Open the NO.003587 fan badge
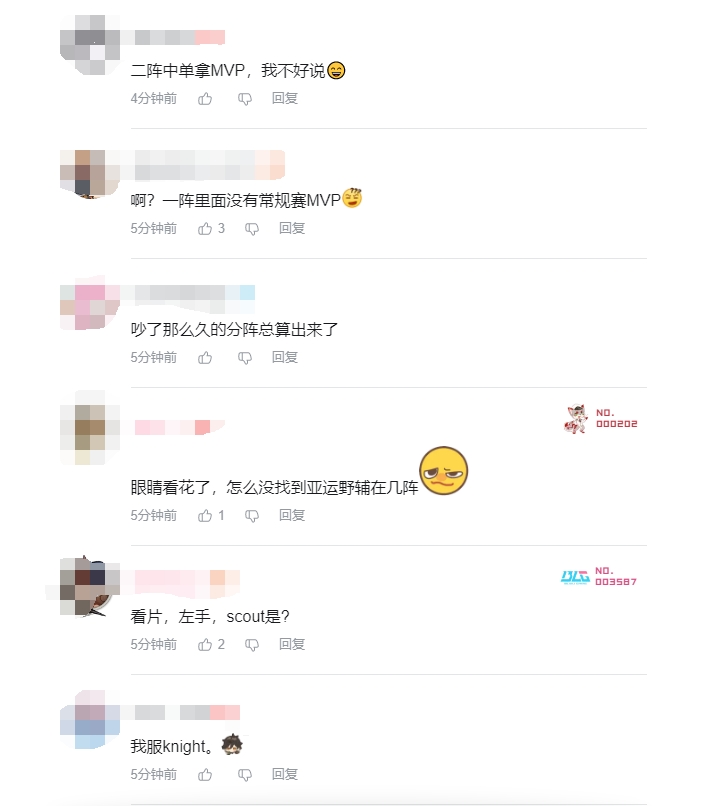Screen dimensions: 702x806 click(x=600, y=577)
